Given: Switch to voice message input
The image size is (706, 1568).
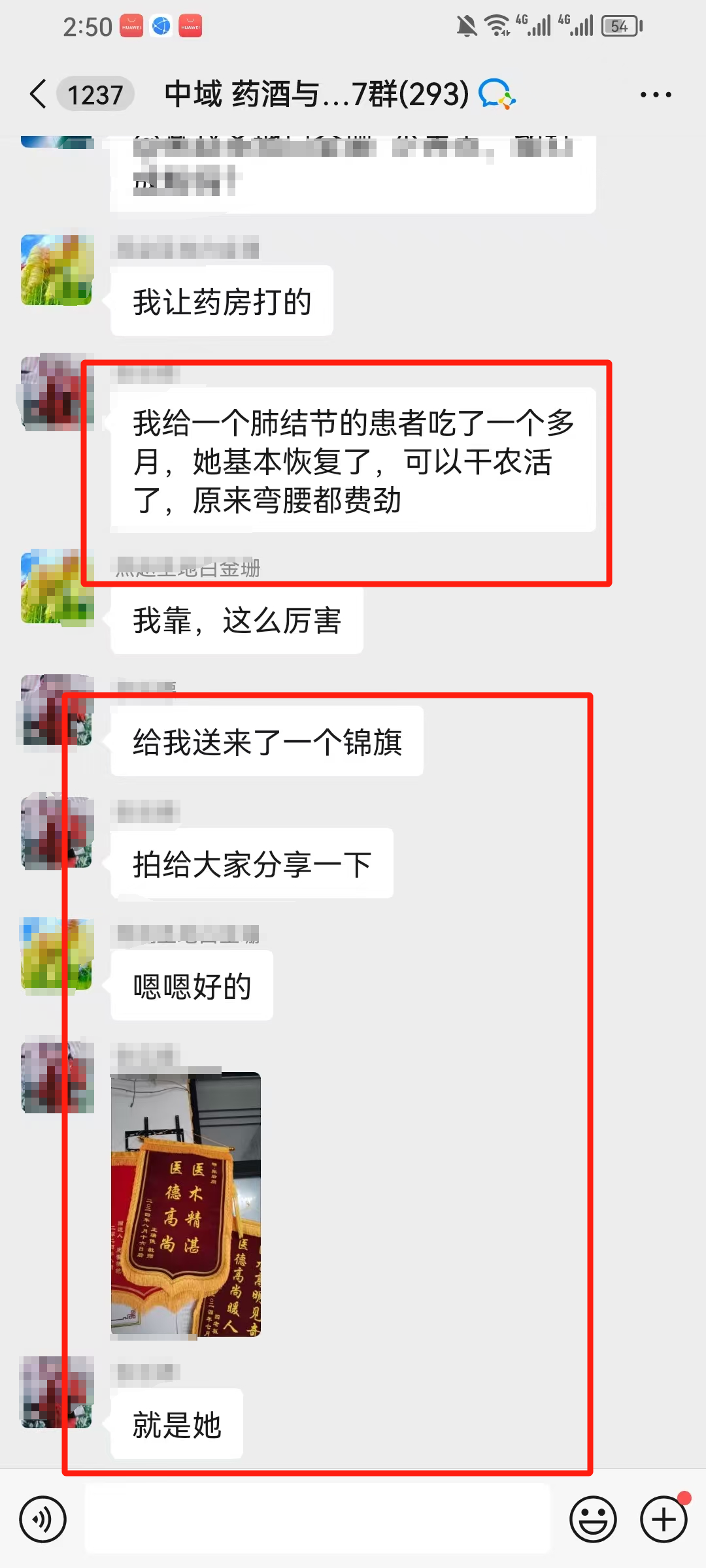Looking at the screenshot, I should [43, 1519].
